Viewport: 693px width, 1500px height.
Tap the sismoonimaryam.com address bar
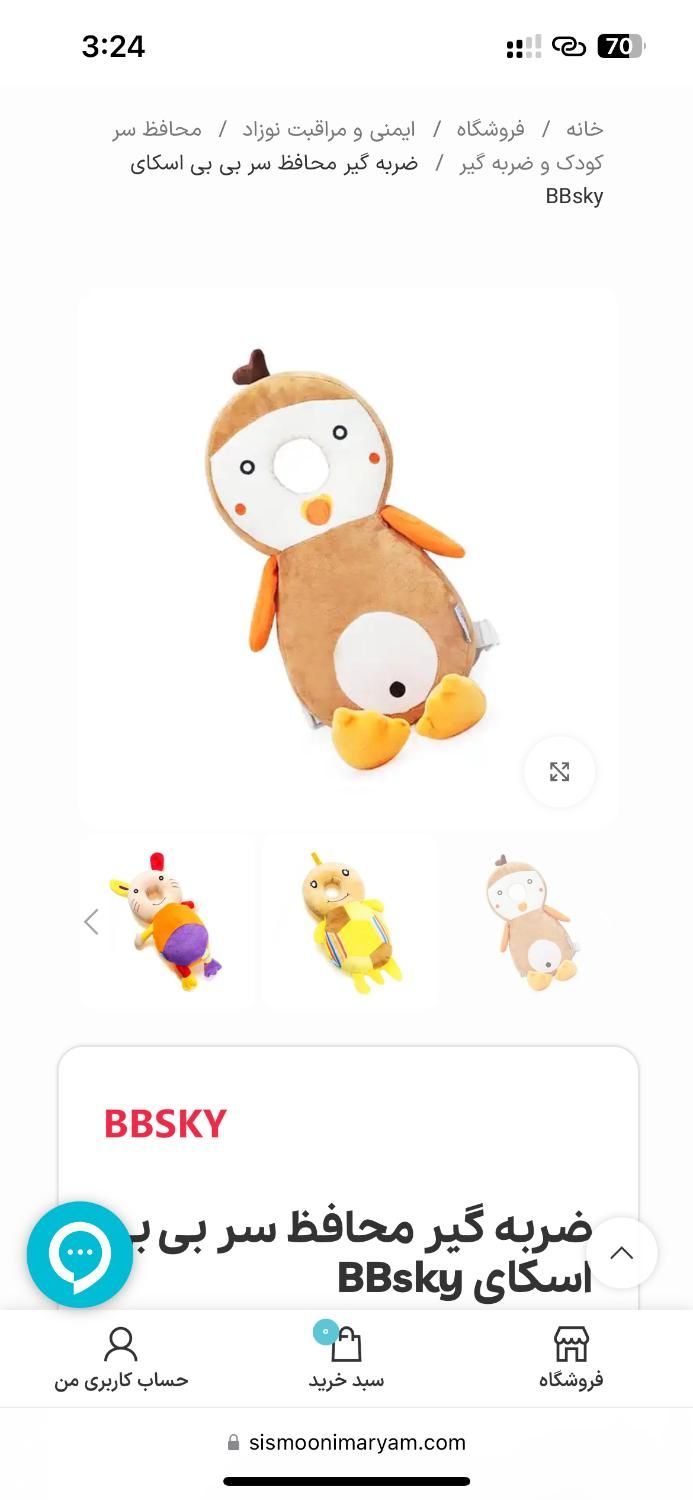[x=347, y=1442]
